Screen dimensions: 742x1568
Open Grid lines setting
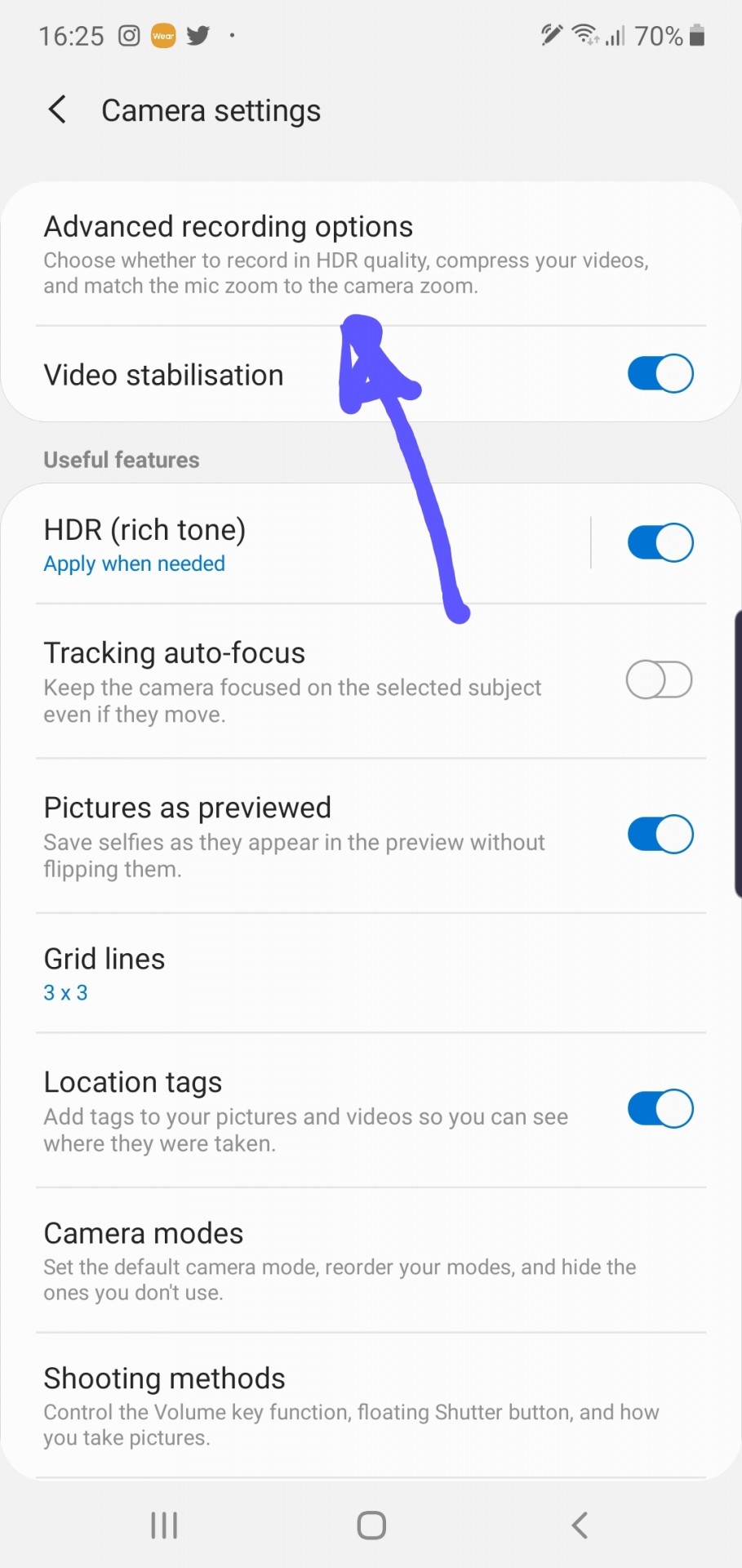point(327,973)
